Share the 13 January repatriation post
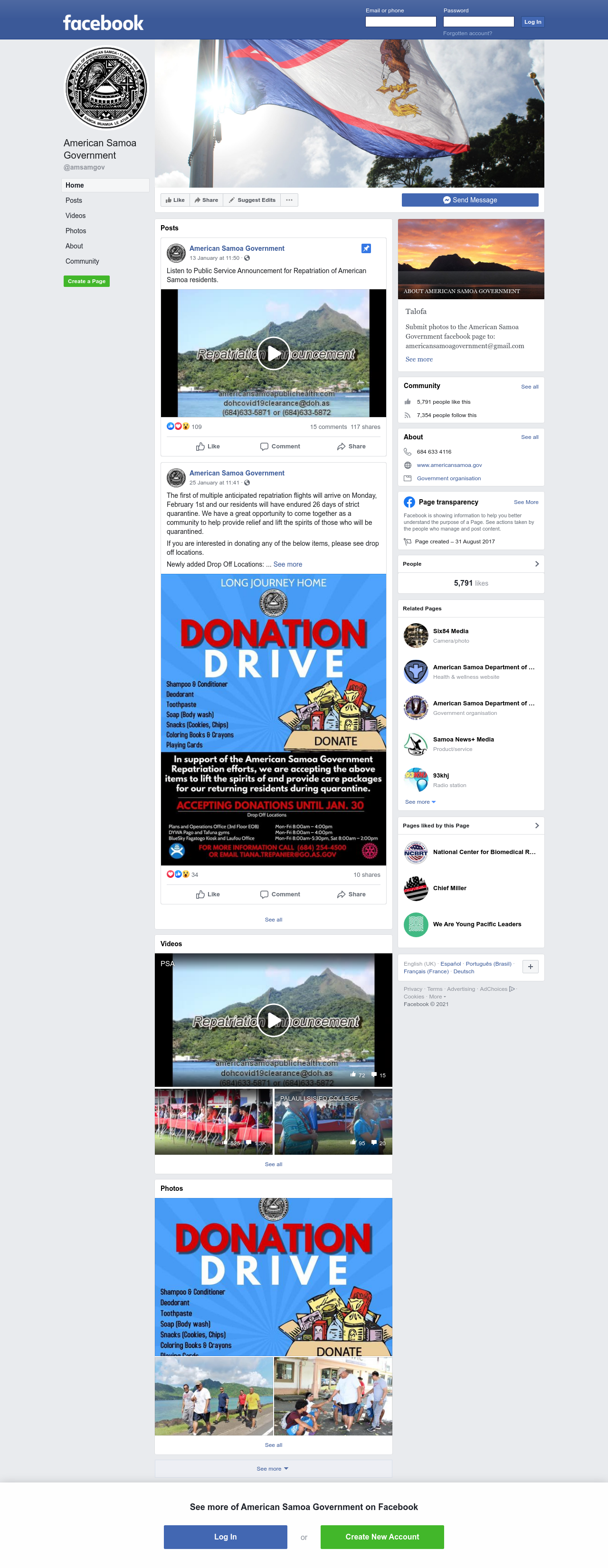The image size is (608, 1568). tap(351, 446)
